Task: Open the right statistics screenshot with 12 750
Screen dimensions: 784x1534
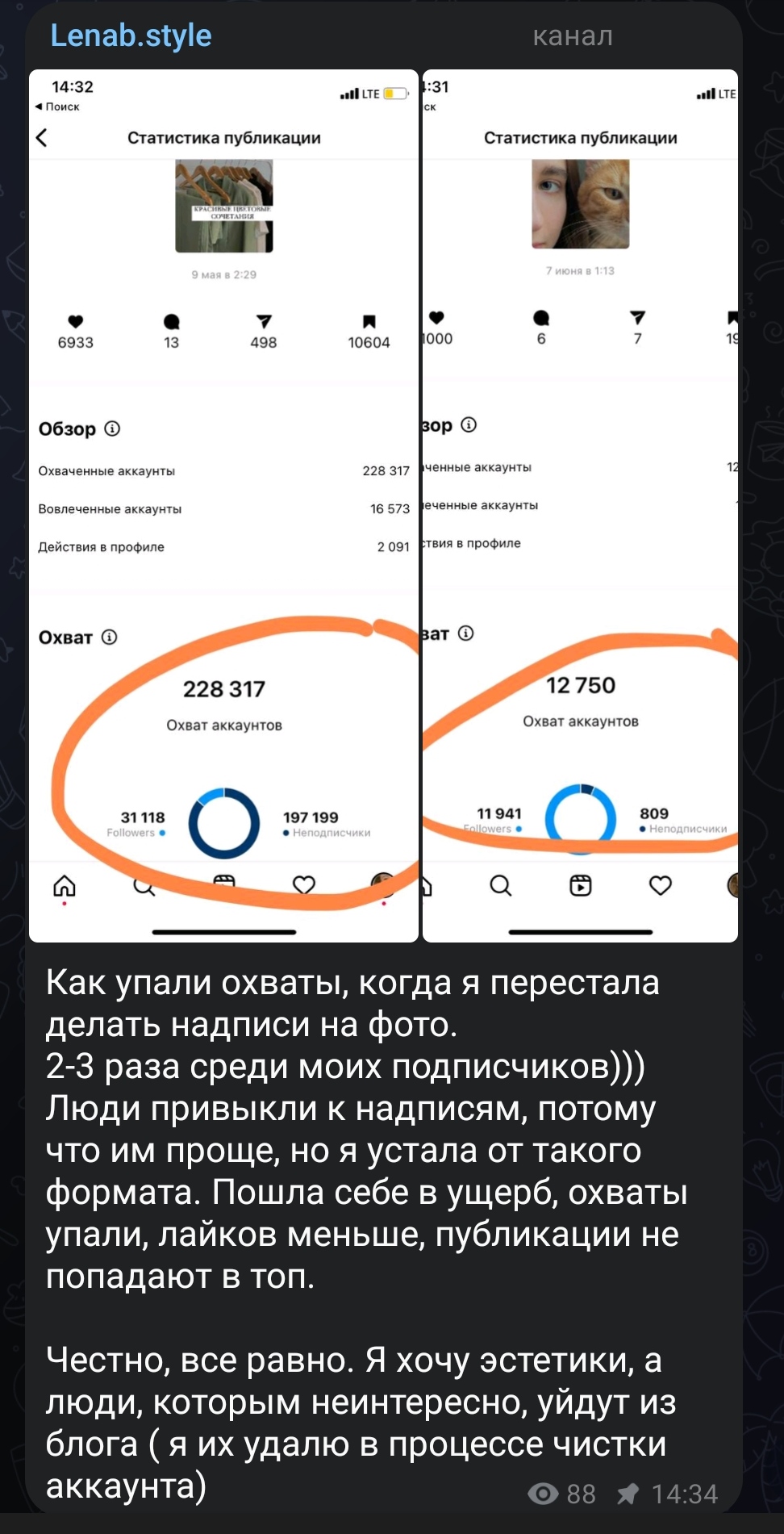Action: click(x=580, y=505)
